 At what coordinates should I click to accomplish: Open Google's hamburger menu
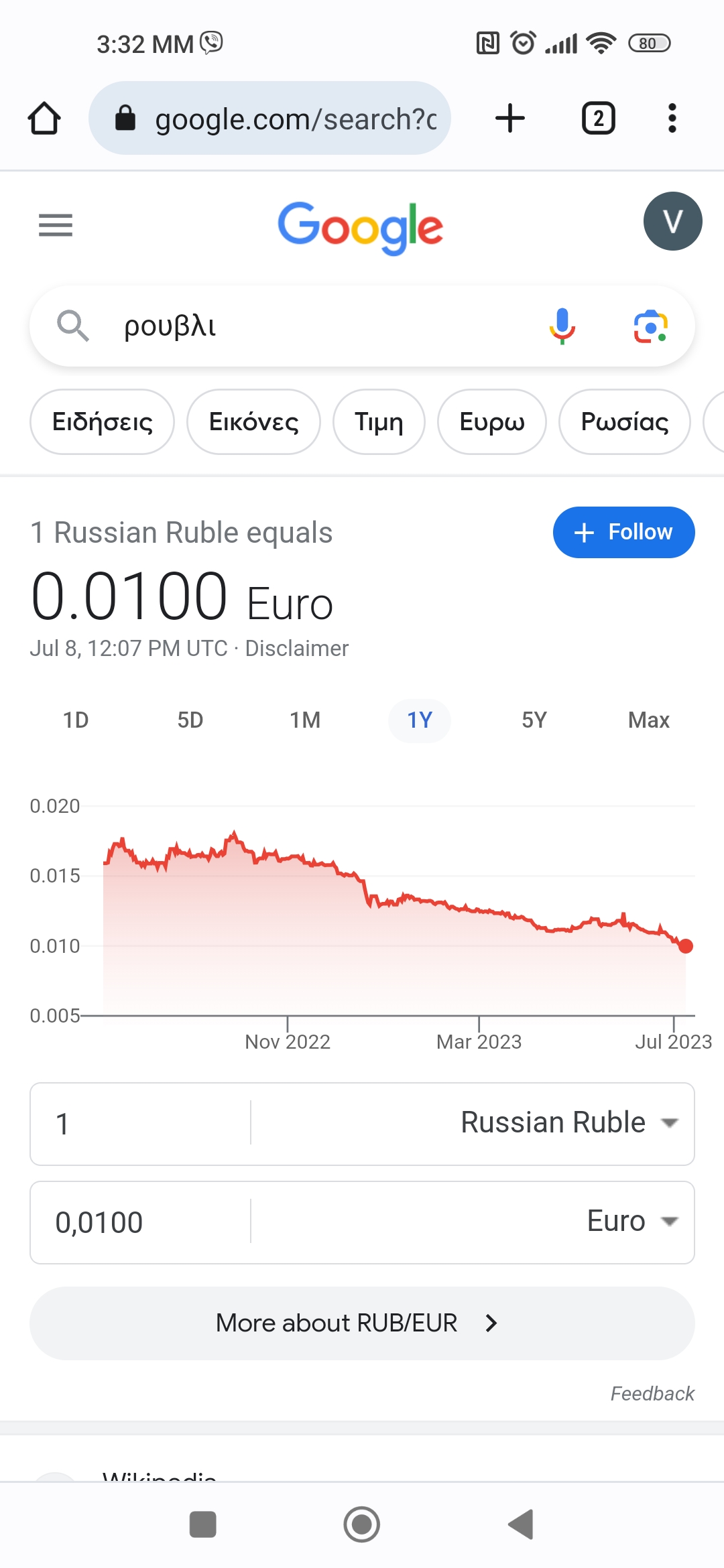pos(56,225)
